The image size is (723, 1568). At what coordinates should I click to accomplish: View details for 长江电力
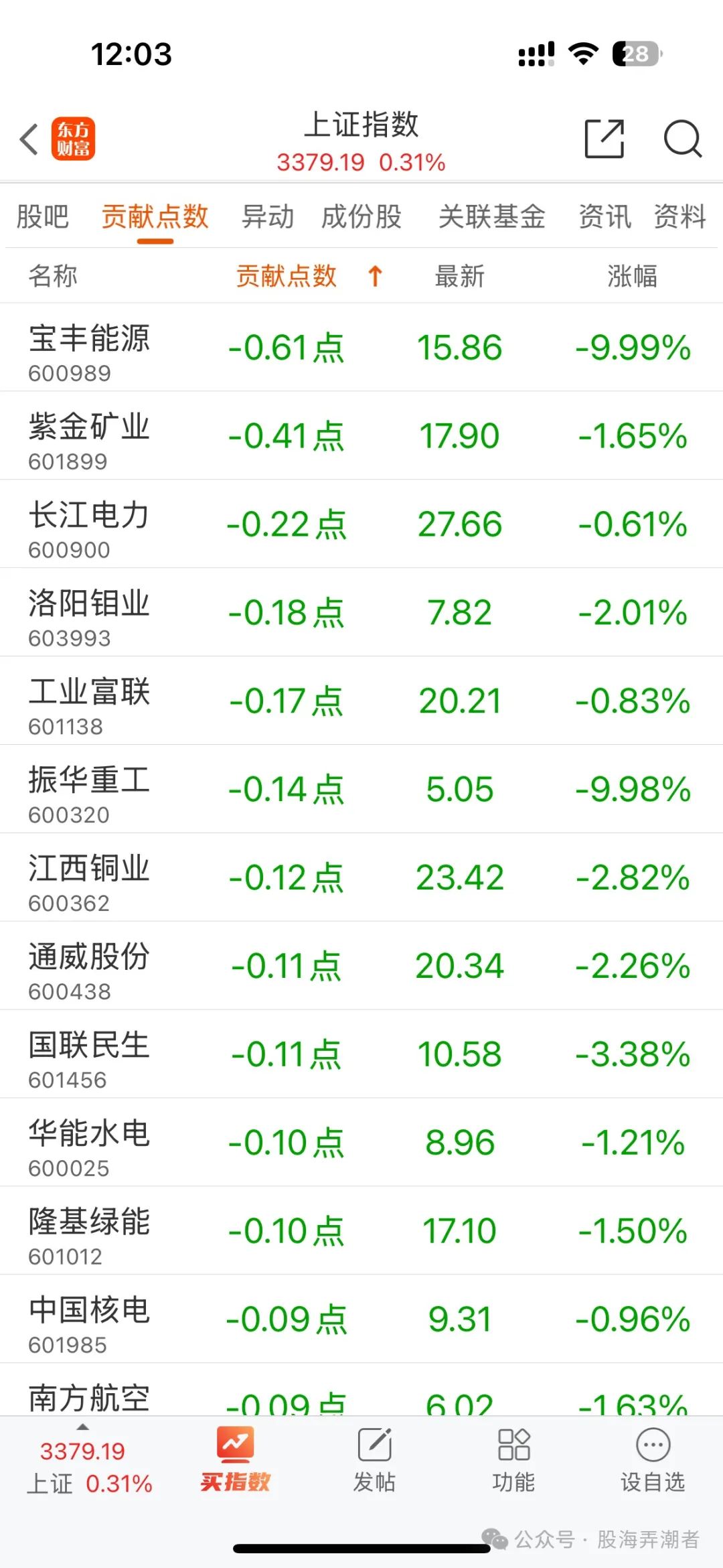tap(361, 524)
